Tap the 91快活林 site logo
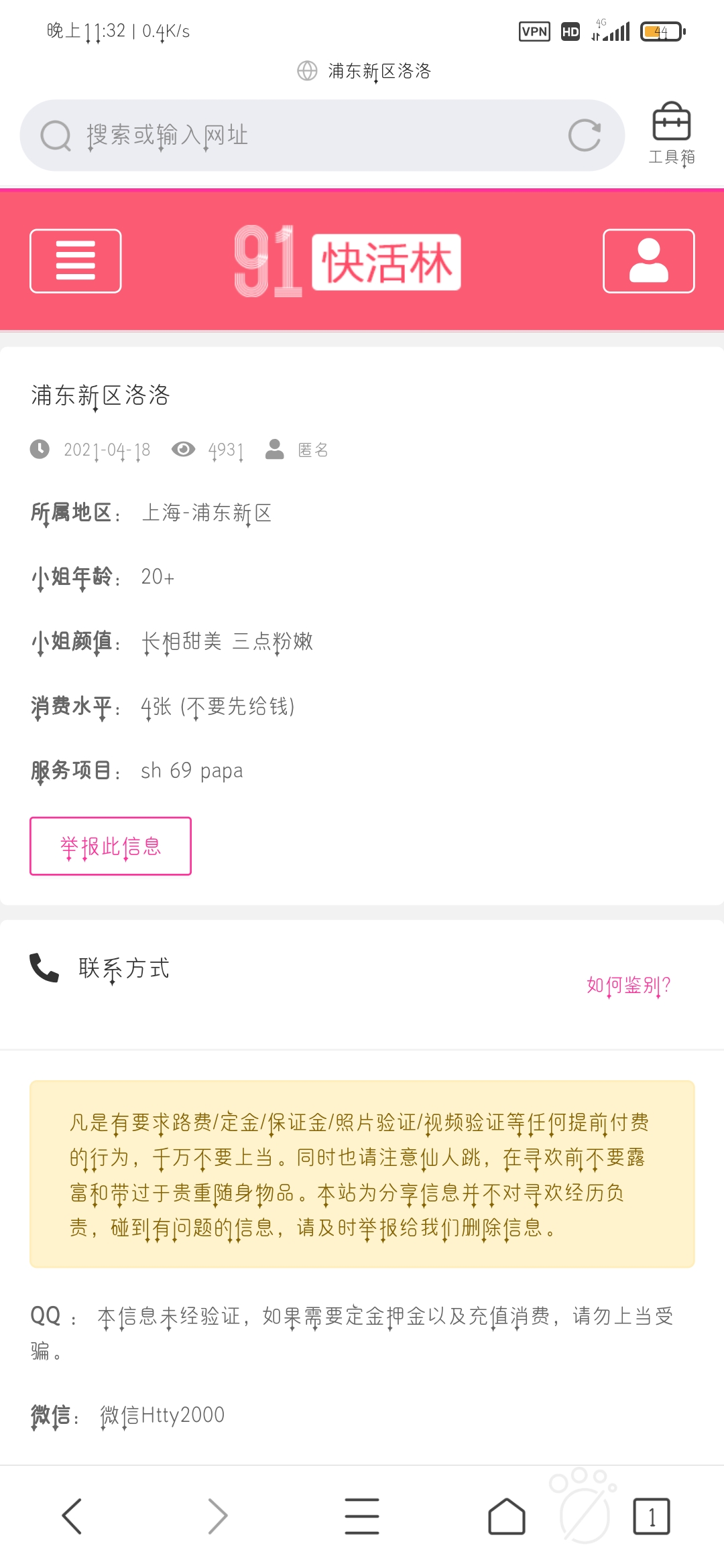Viewport: 724px width, 1568px height. tap(345, 261)
